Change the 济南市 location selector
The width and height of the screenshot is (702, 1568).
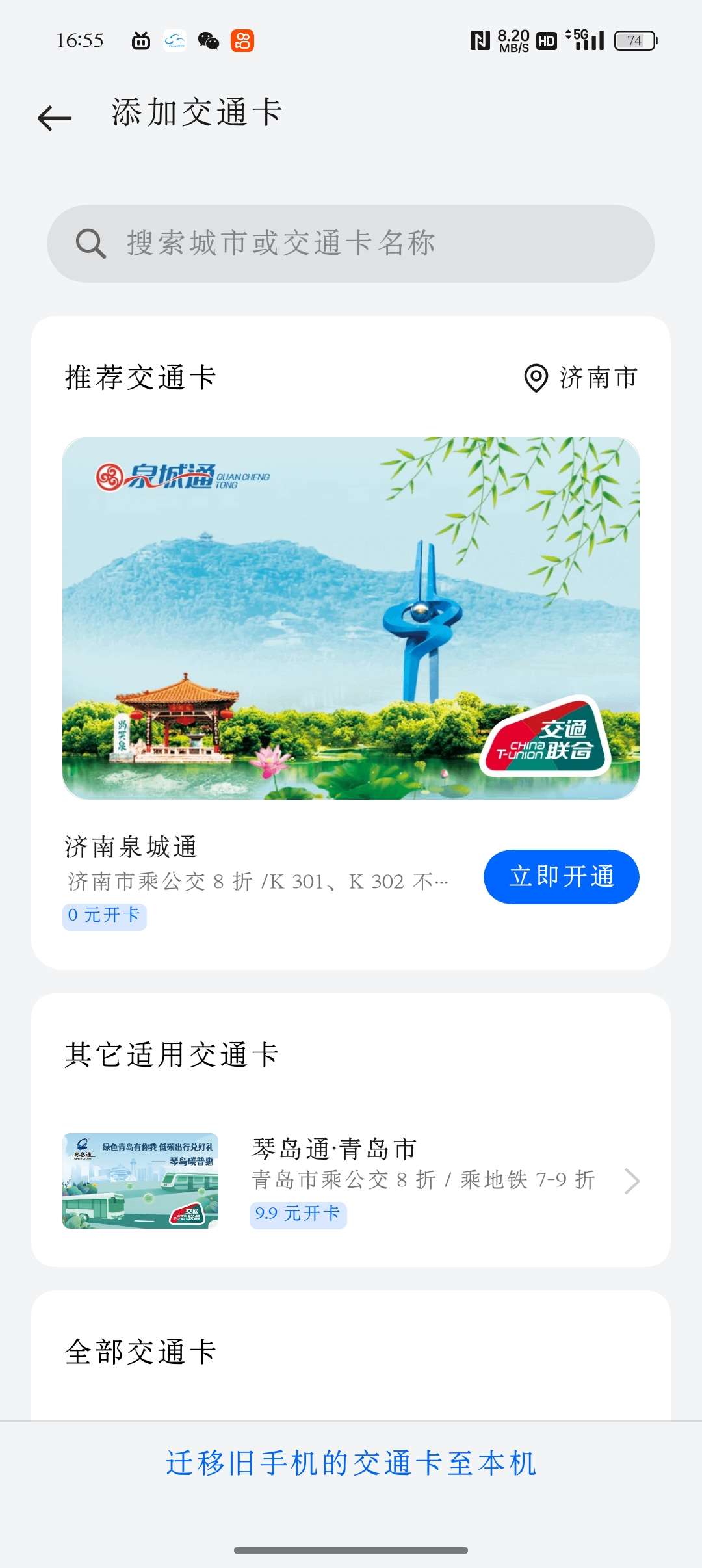[x=581, y=378]
